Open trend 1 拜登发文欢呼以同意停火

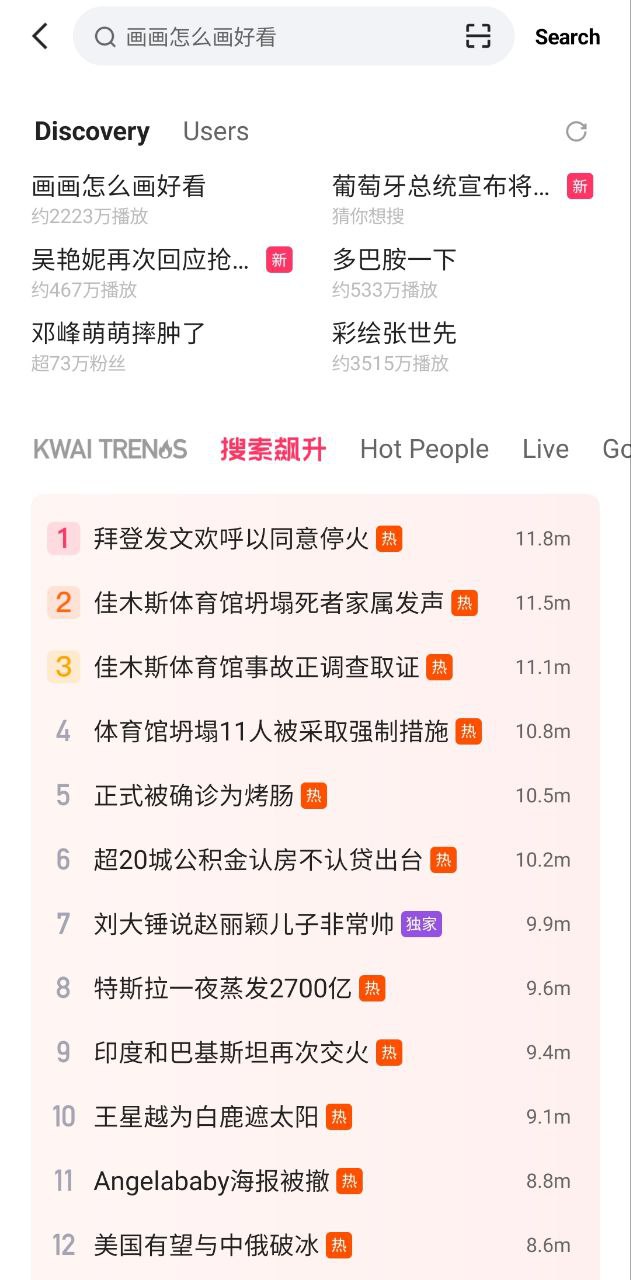point(231,539)
